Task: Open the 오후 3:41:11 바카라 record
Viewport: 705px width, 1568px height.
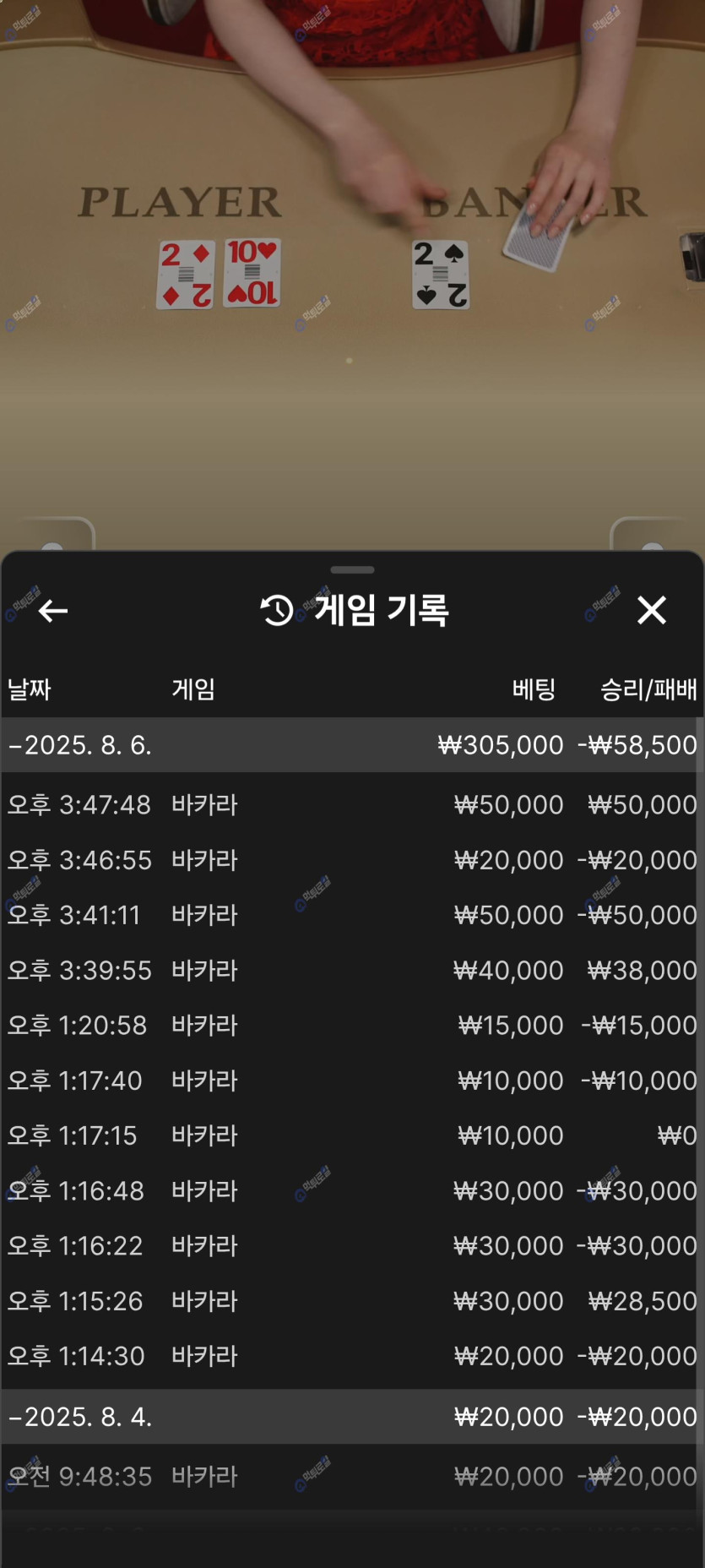Action: 350,915
